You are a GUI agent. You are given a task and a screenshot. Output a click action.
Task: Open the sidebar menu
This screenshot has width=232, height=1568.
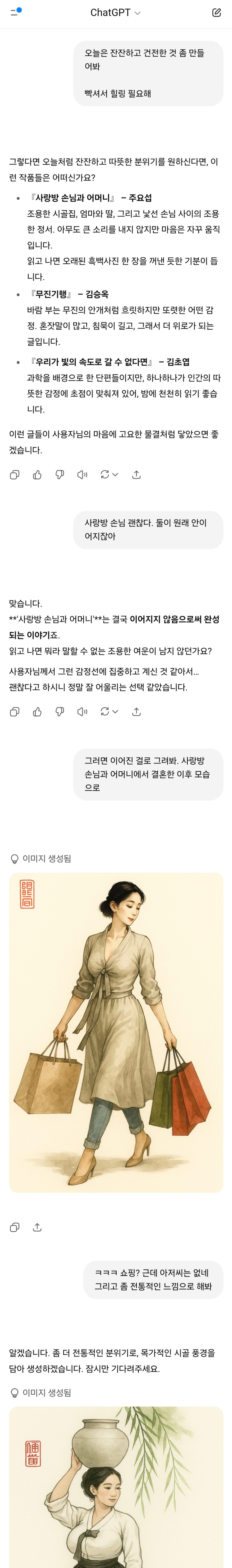pyautogui.click(x=15, y=12)
